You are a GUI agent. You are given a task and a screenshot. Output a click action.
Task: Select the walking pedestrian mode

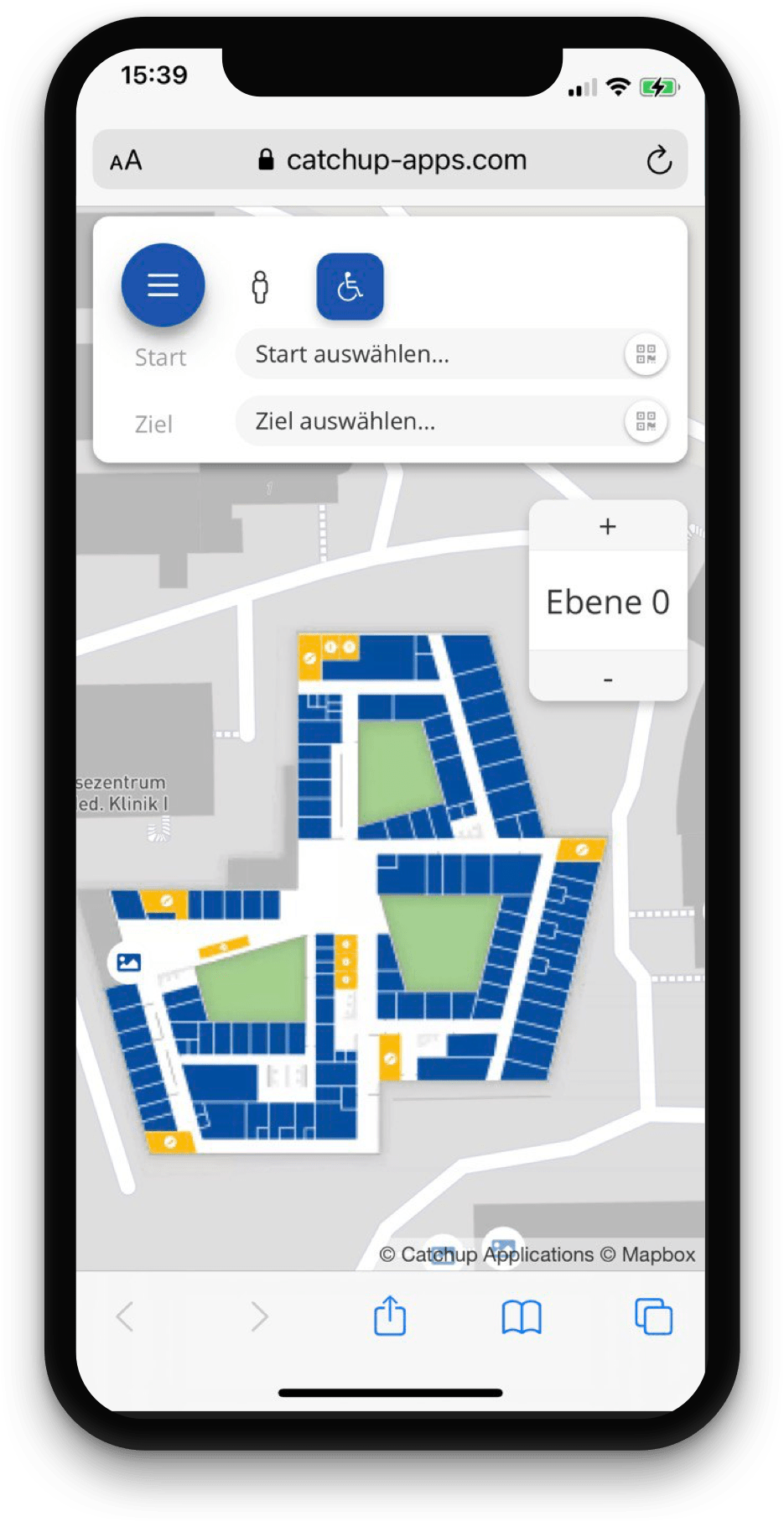pyautogui.click(x=260, y=287)
